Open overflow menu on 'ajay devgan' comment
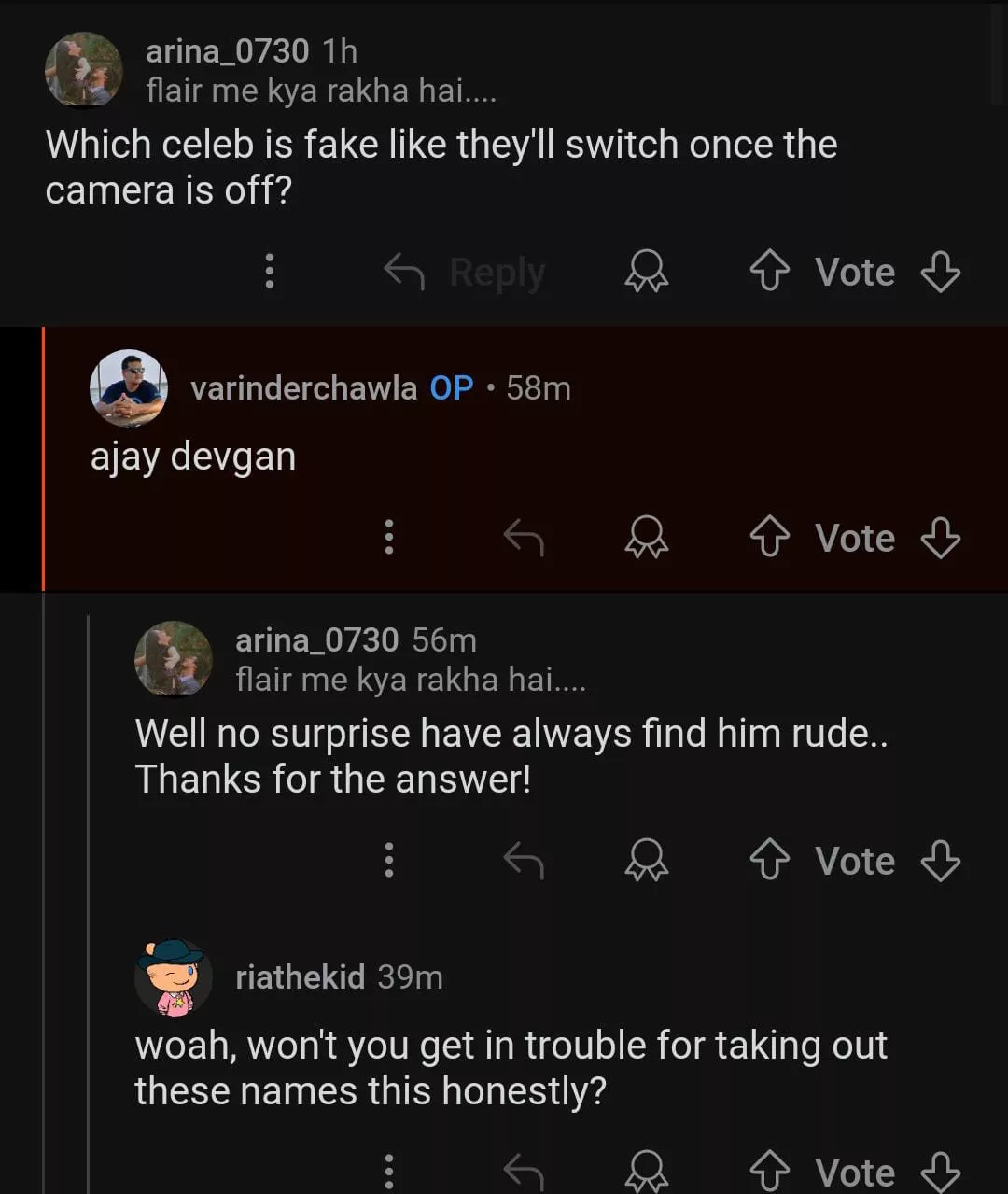1008x1194 pixels. coord(389,538)
